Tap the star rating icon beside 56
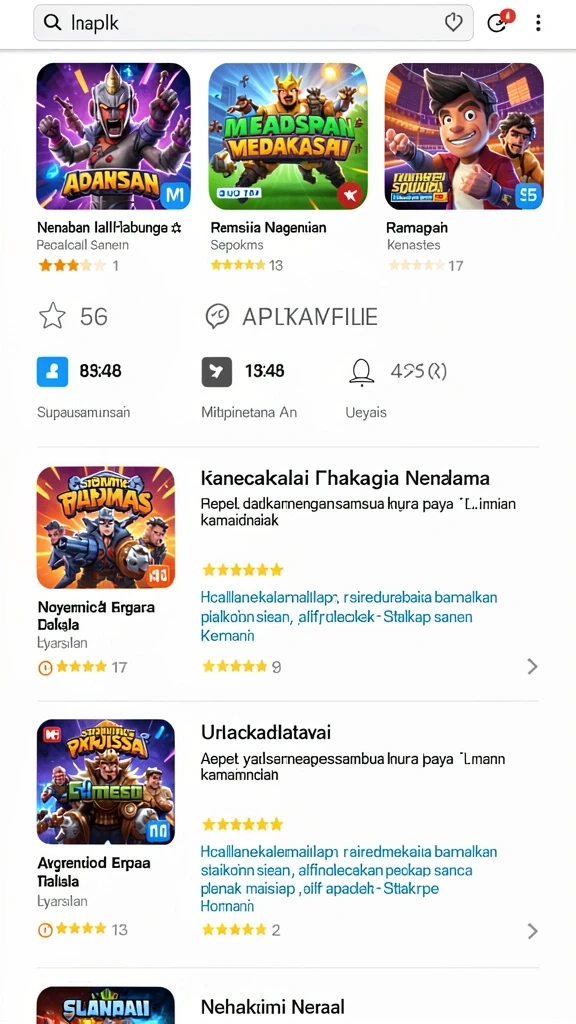 pos(52,317)
